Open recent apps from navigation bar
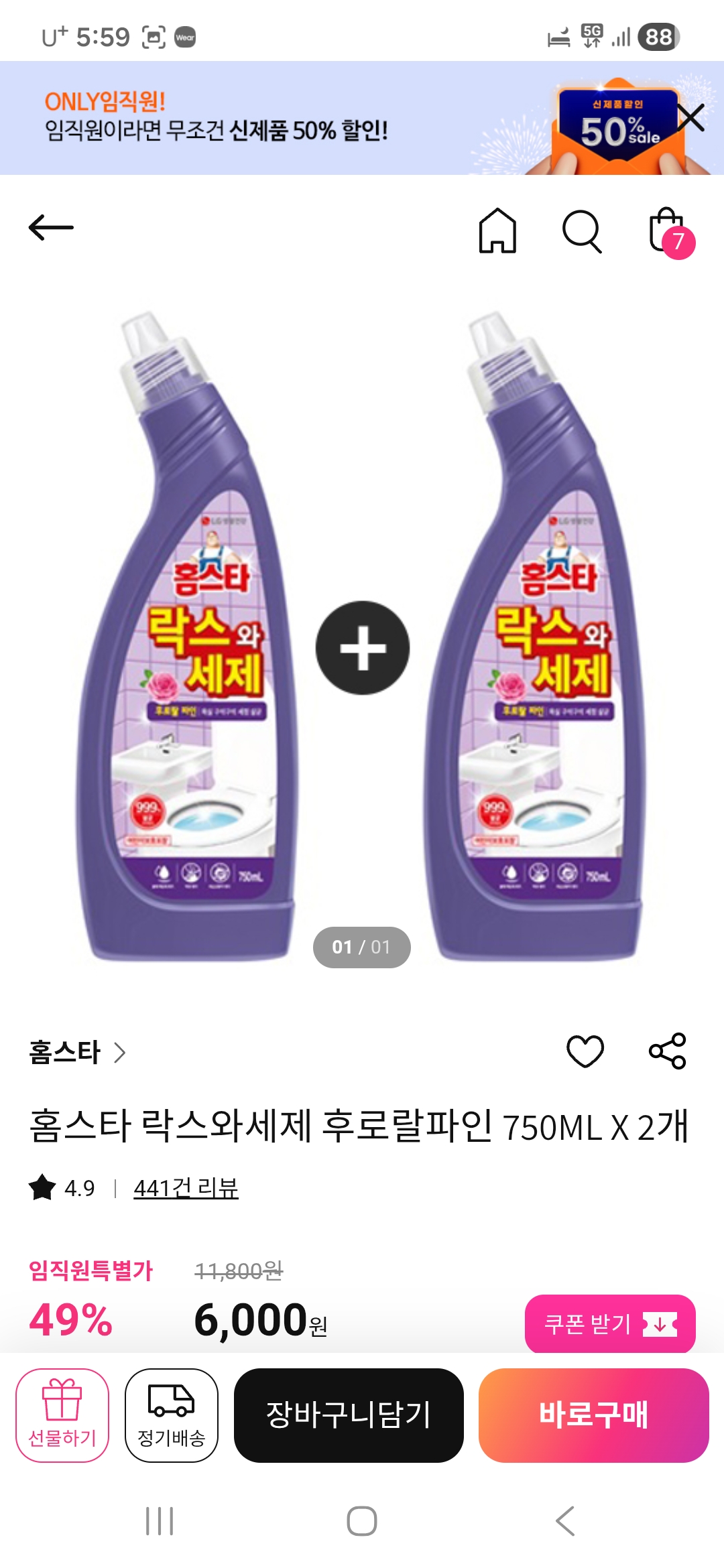This screenshot has width=724, height=1568. click(160, 1521)
